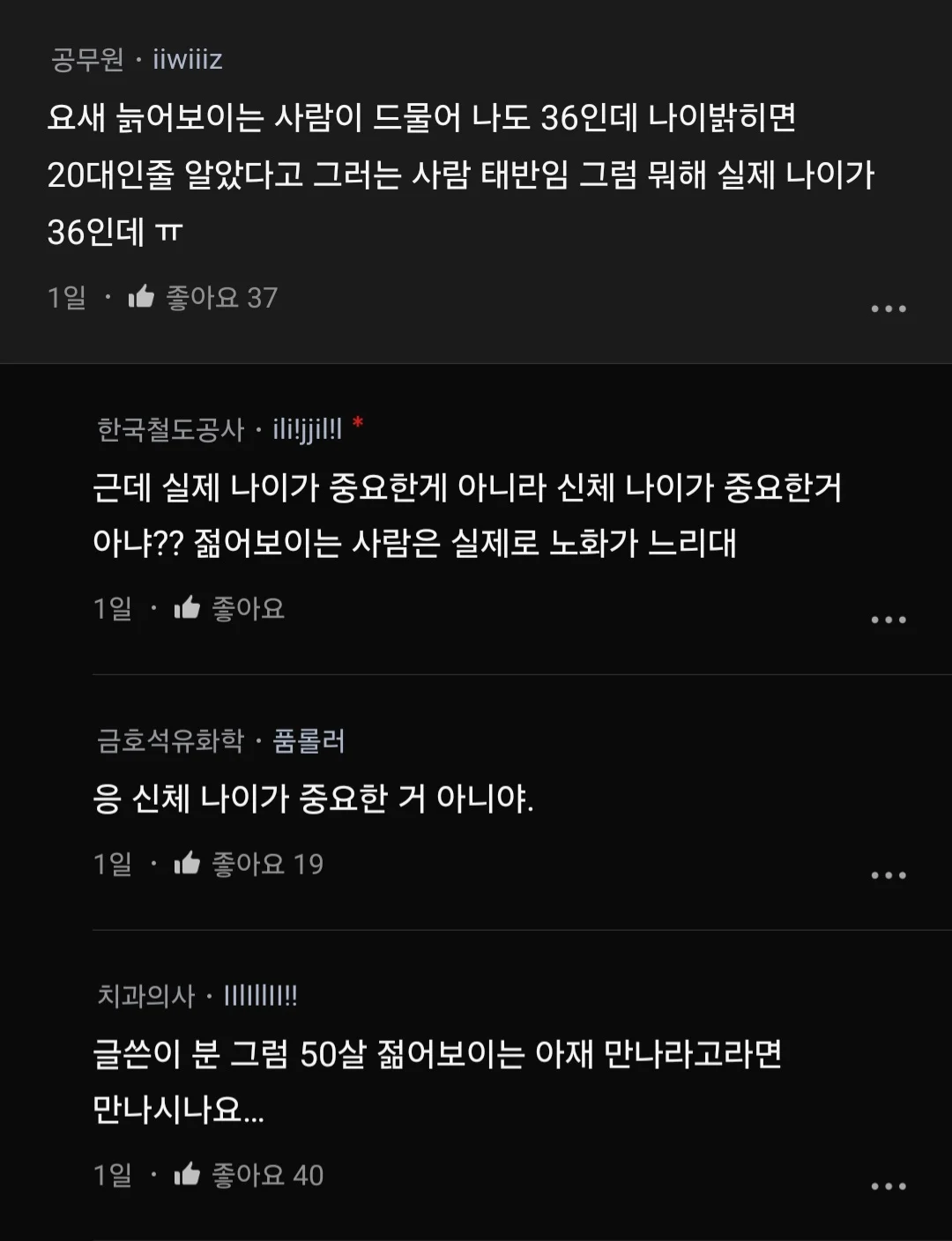Like the 치과의사 reply with 40 likes
The width and height of the screenshot is (952, 1241).
188,1175
